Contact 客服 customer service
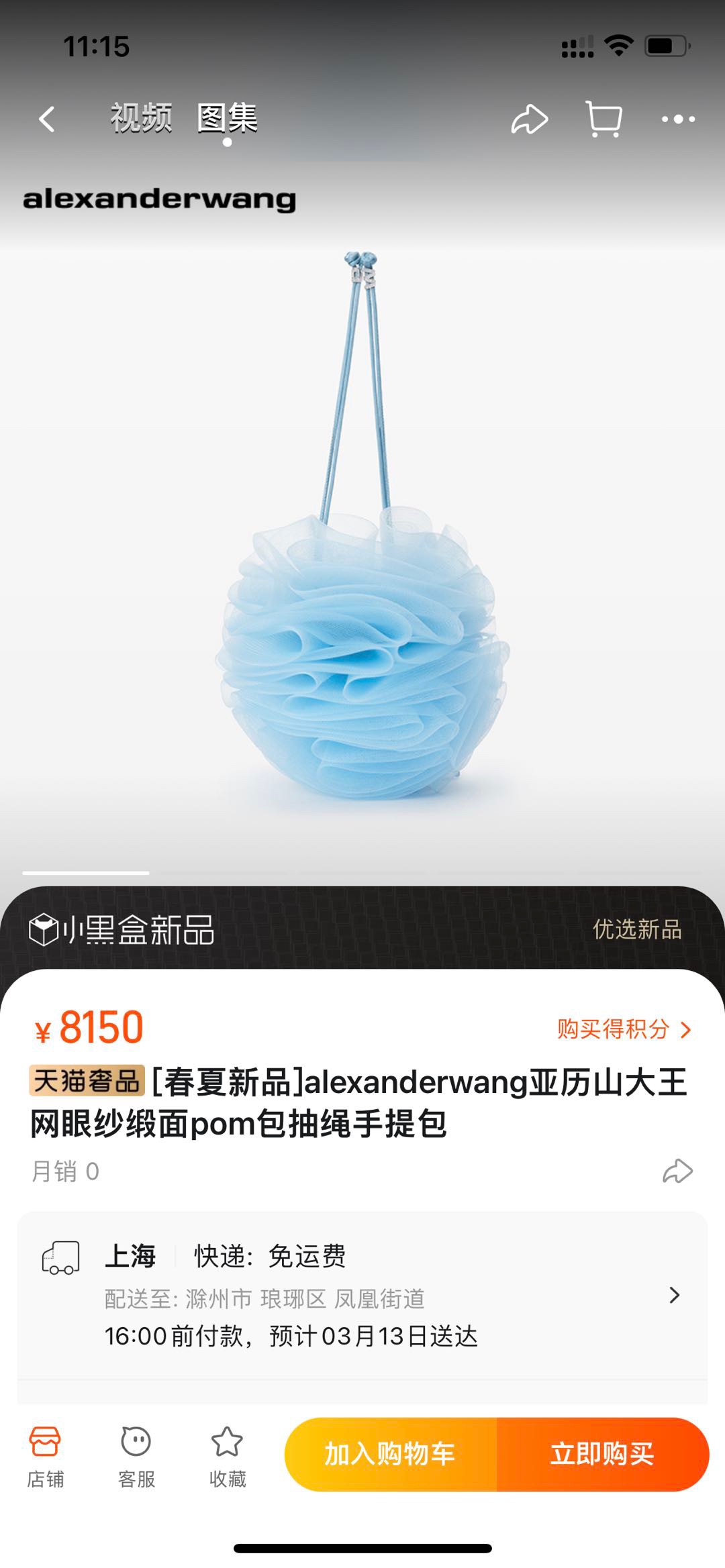Screen dimensions: 725x1568 pyautogui.click(x=136, y=1455)
